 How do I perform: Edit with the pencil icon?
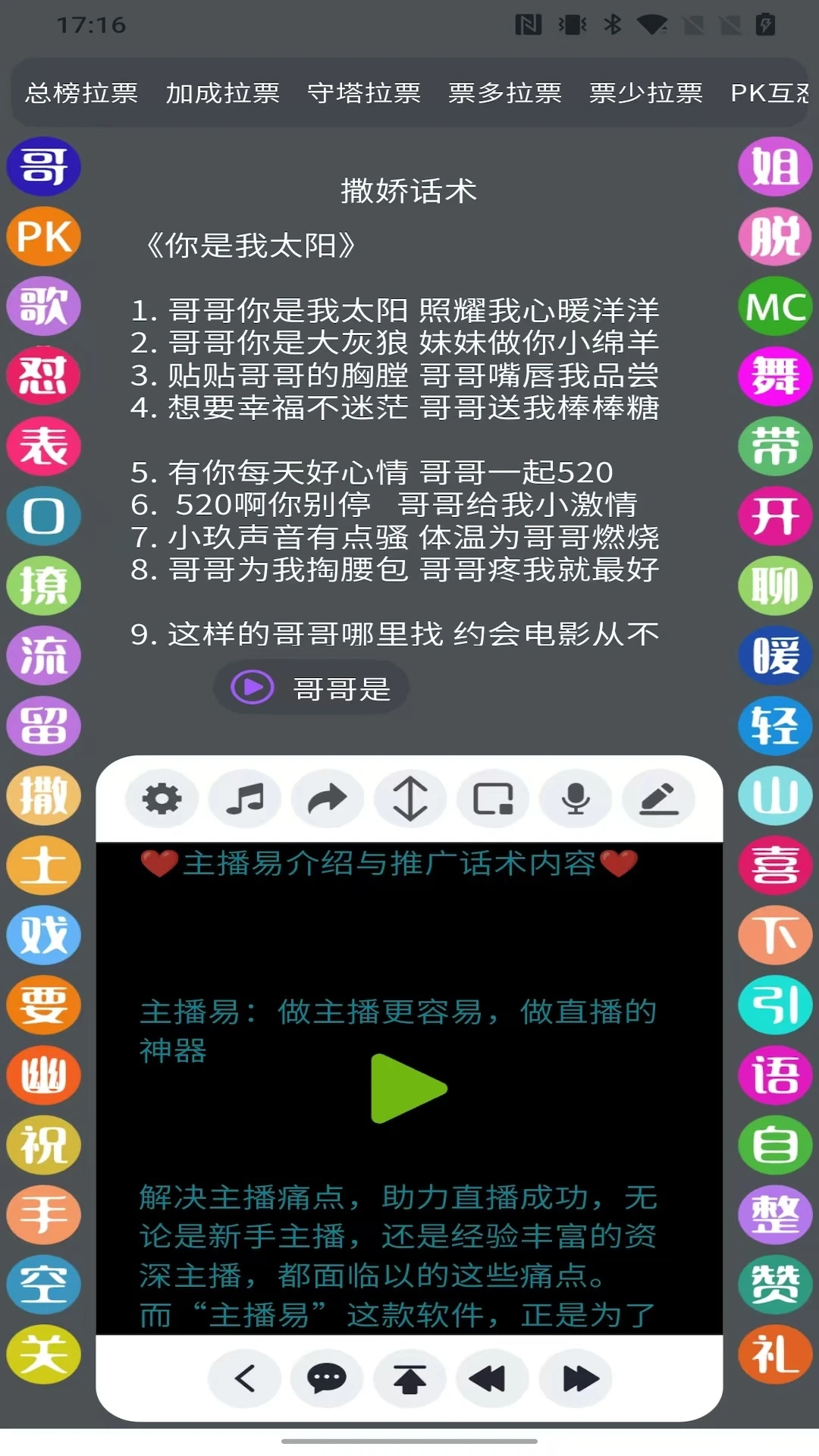pyautogui.click(x=658, y=799)
